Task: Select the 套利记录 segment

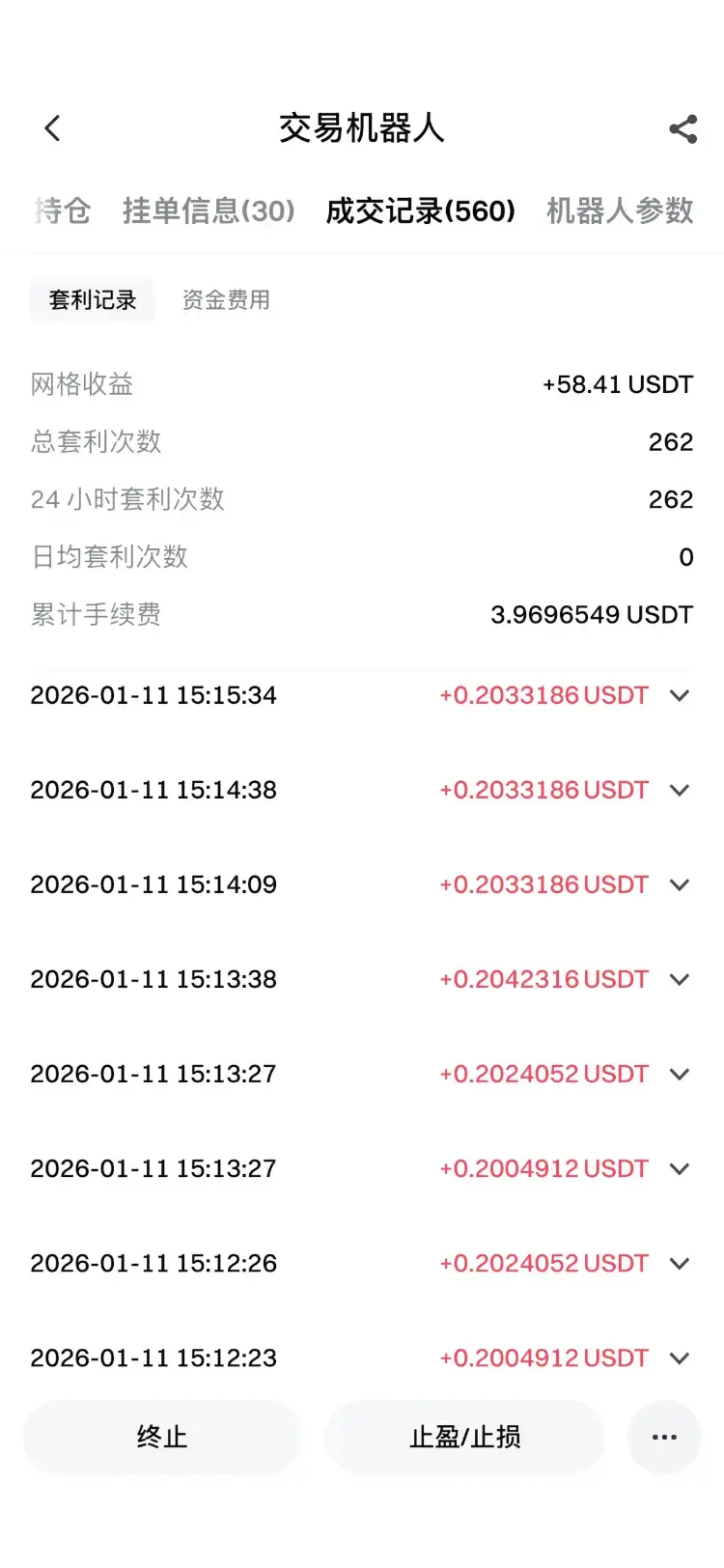Action: click(x=93, y=300)
